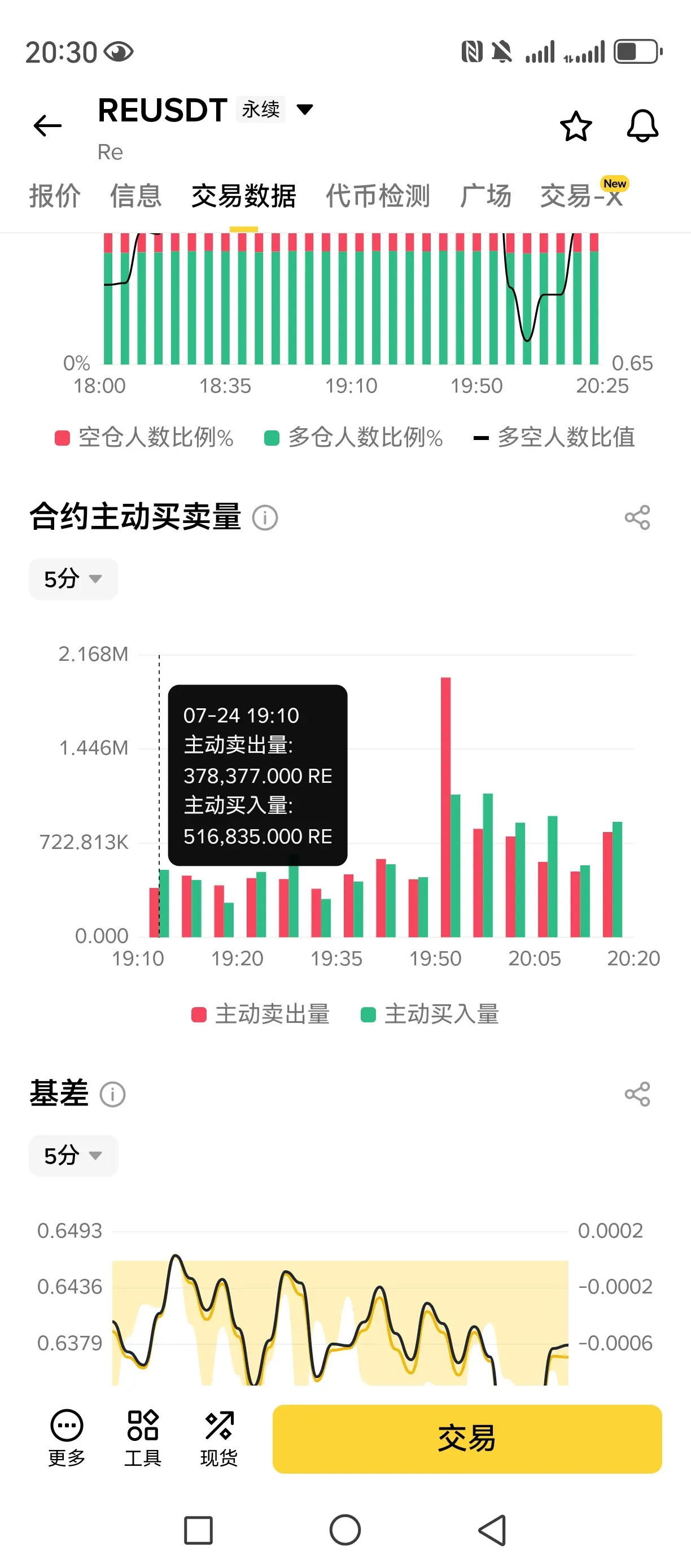Add REUSDT to favorites with star icon
The height and width of the screenshot is (1568, 691).
(x=575, y=126)
